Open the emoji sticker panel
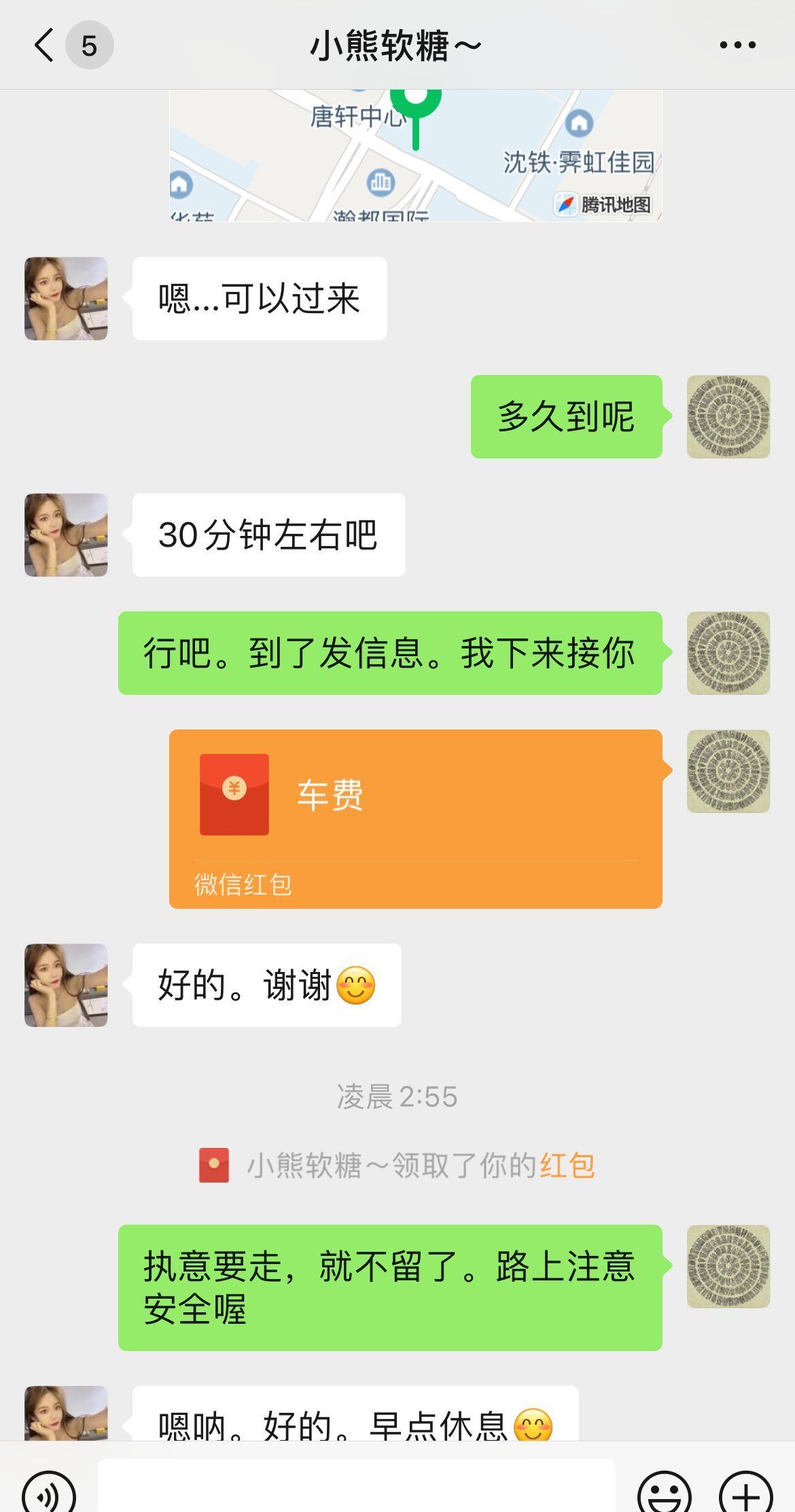 point(664,1493)
